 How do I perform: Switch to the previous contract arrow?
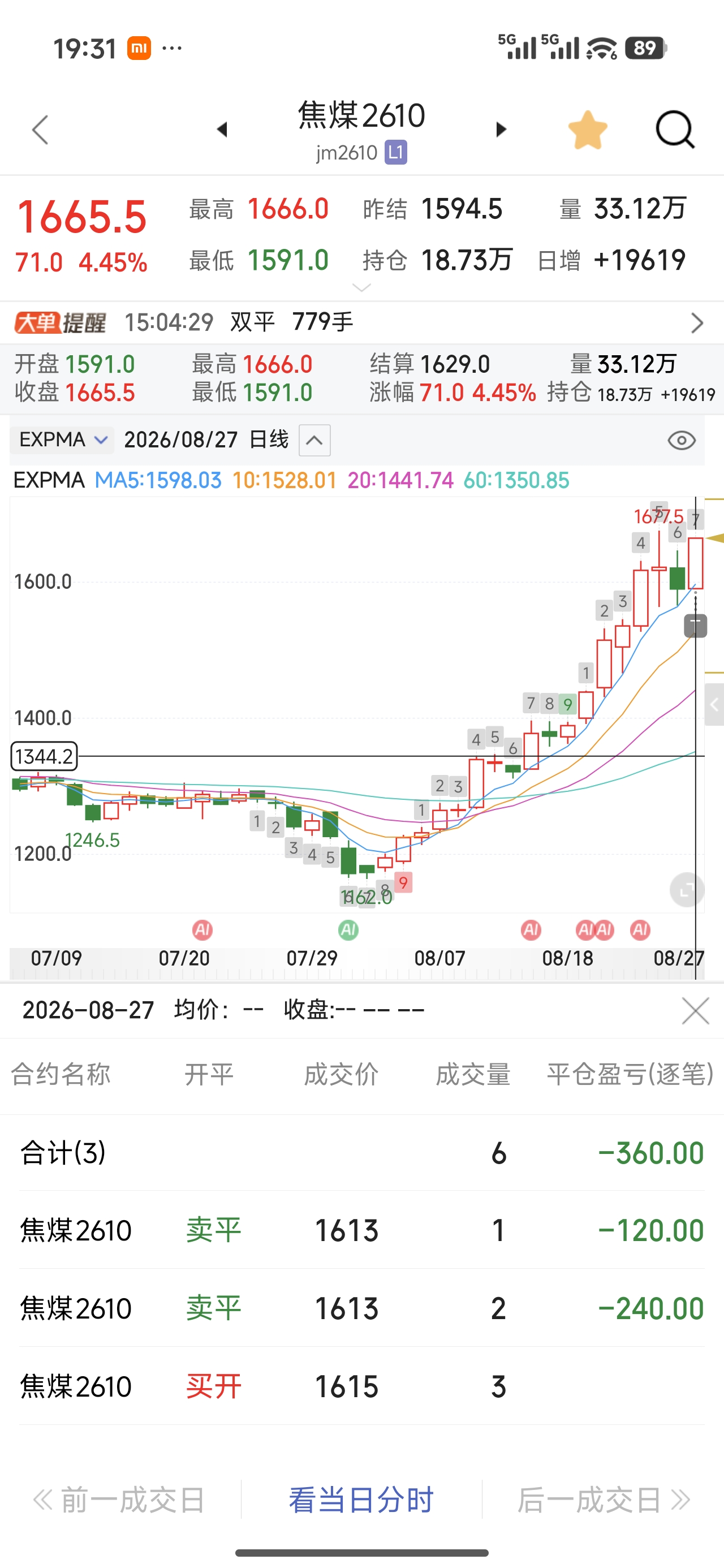(222, 129)
